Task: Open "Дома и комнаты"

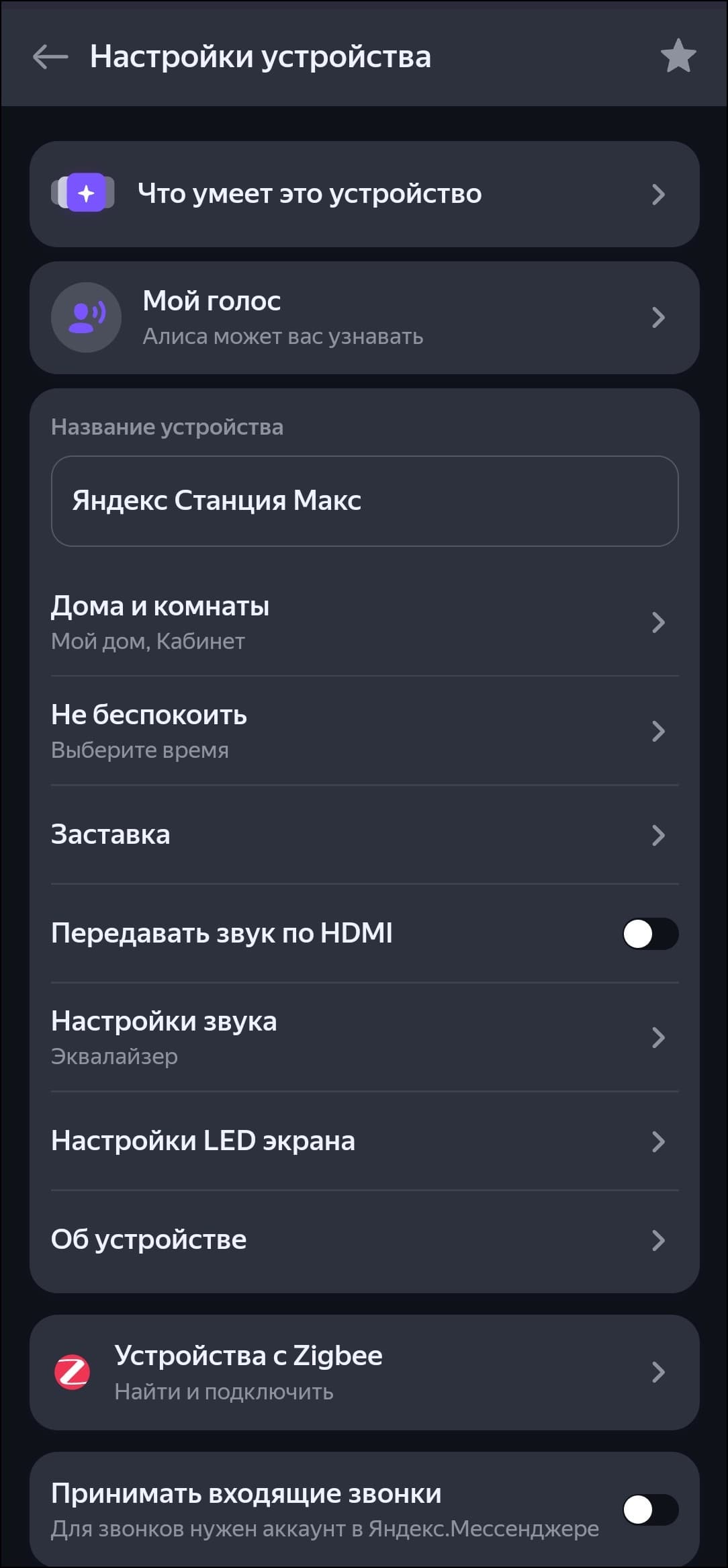Action: pyautogui.click(x=364, y=622)
